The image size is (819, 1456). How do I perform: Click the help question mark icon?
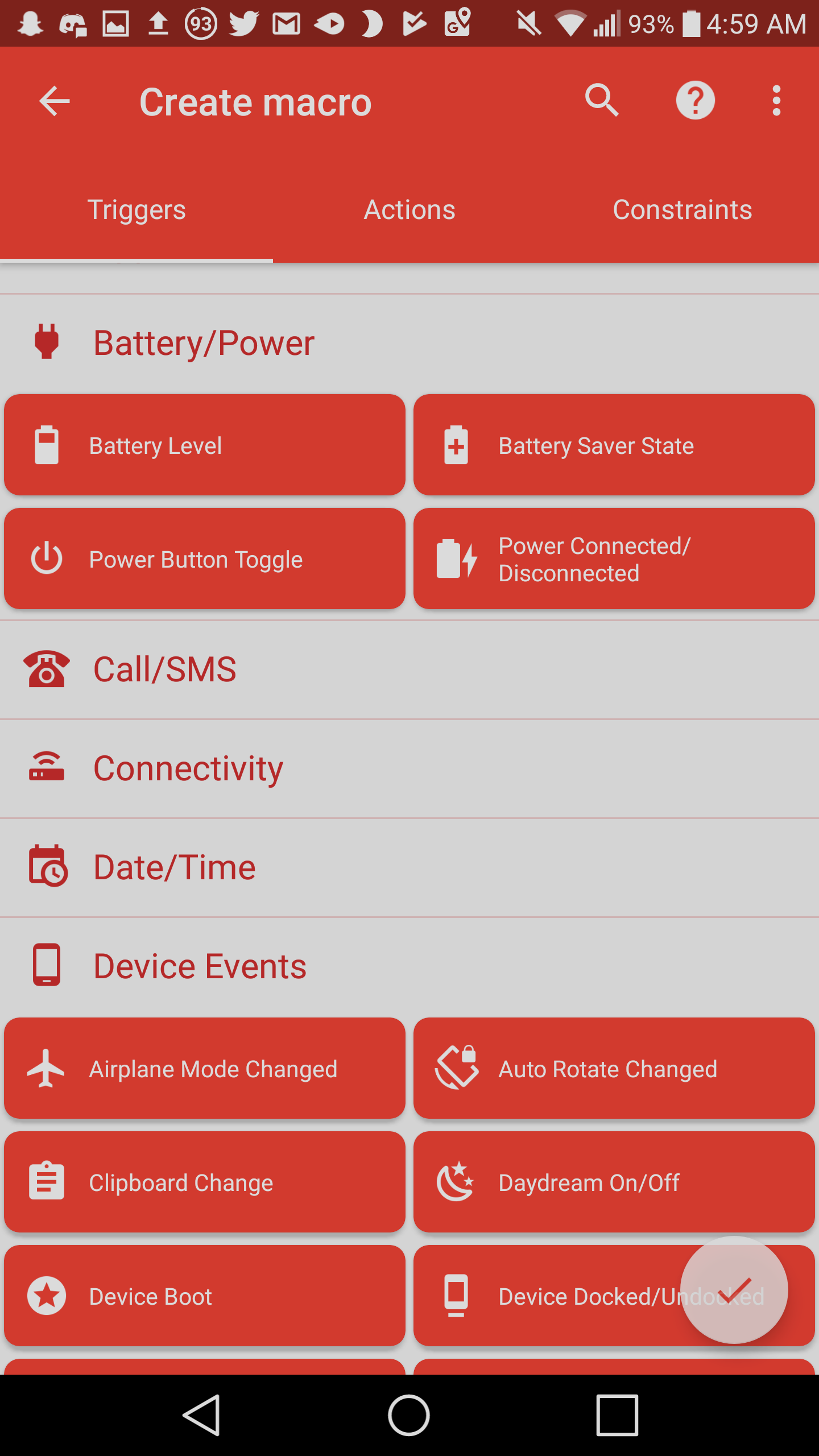click(x=695, y=101)
